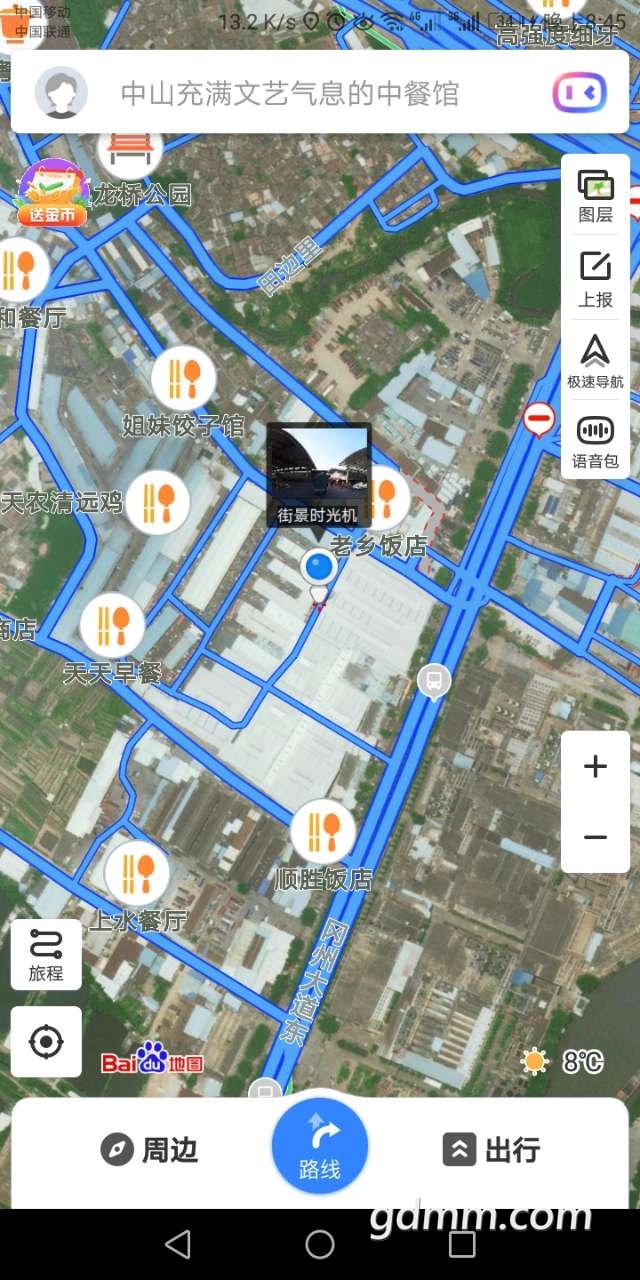Open the 出行 travel tab

492,1150
